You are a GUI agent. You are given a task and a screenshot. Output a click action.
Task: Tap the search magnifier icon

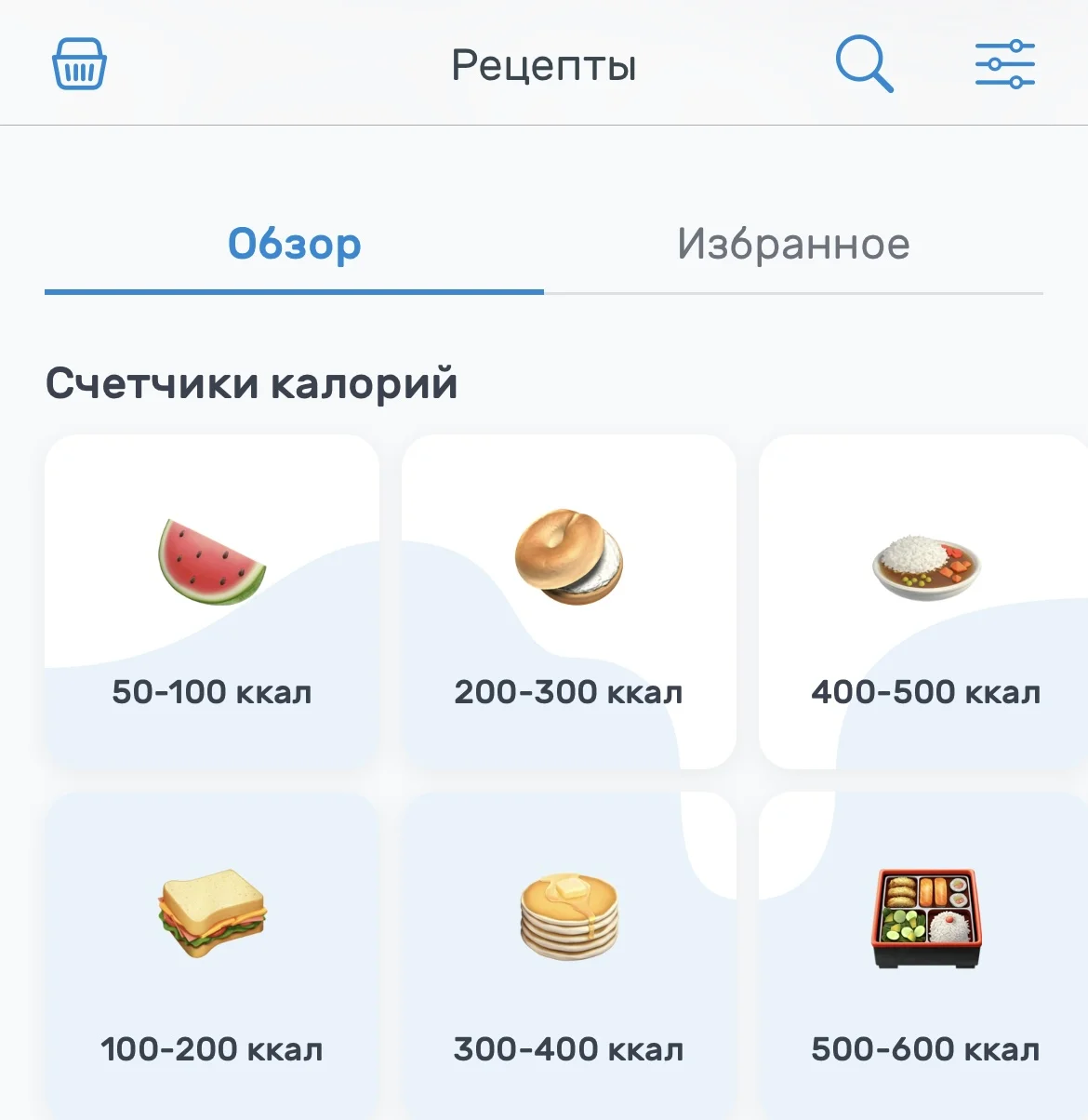pyautogui.click(x=864, y=63)
